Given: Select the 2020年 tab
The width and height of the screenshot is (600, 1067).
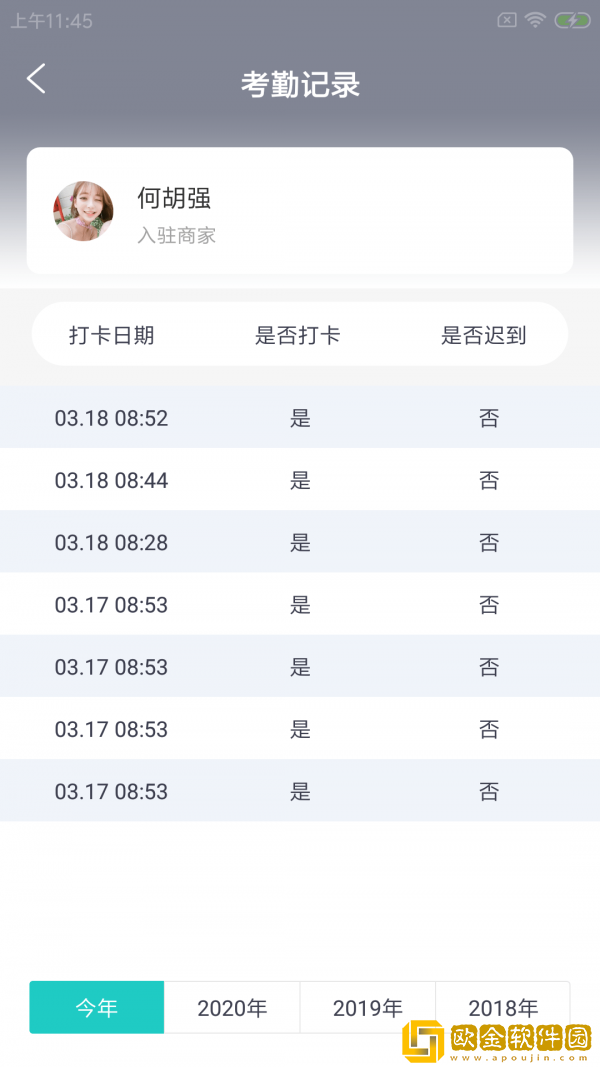Looking at the screenshot, I should (x=232, y=1007).
